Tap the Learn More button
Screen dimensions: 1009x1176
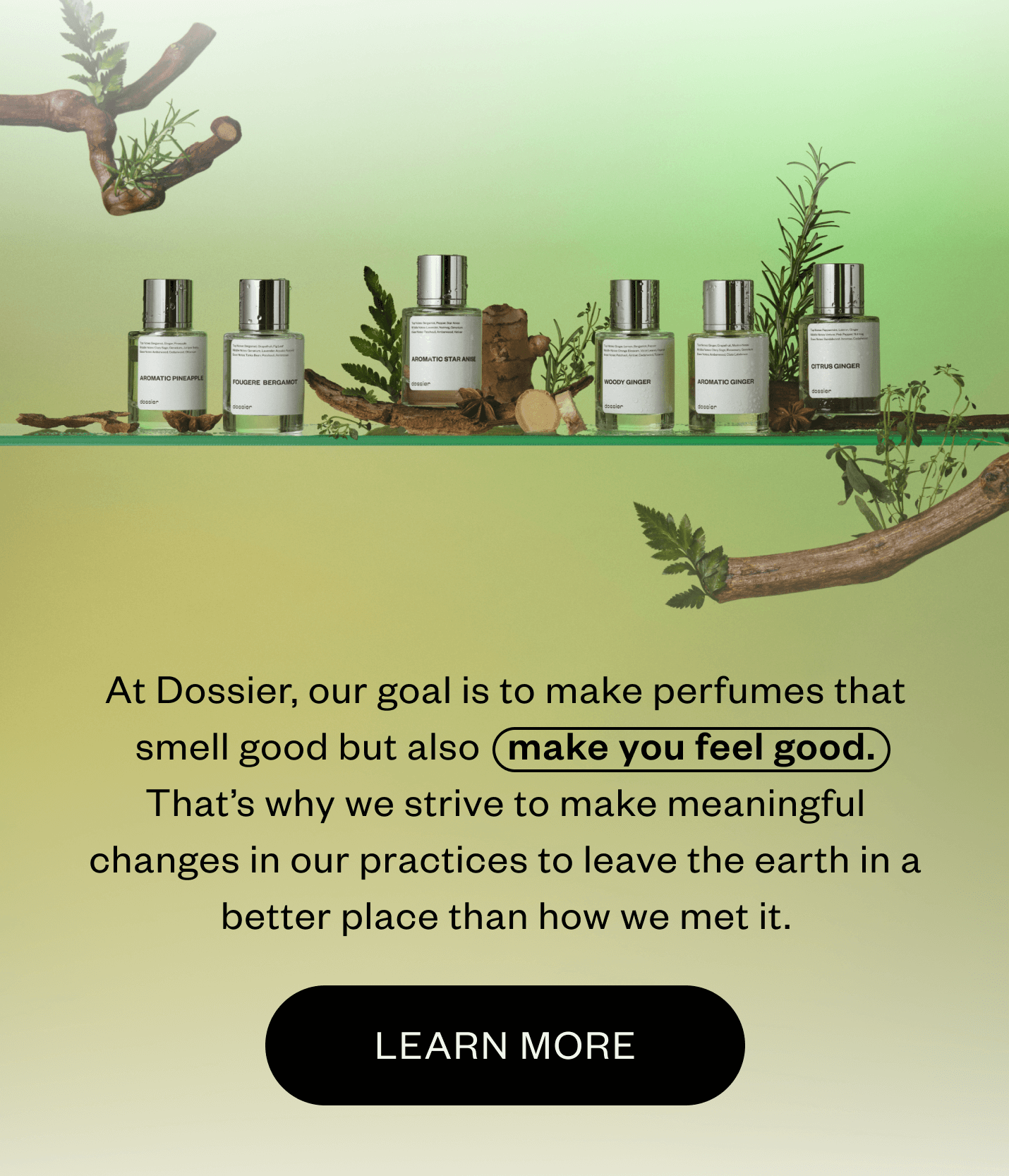tap(504, 1045)
